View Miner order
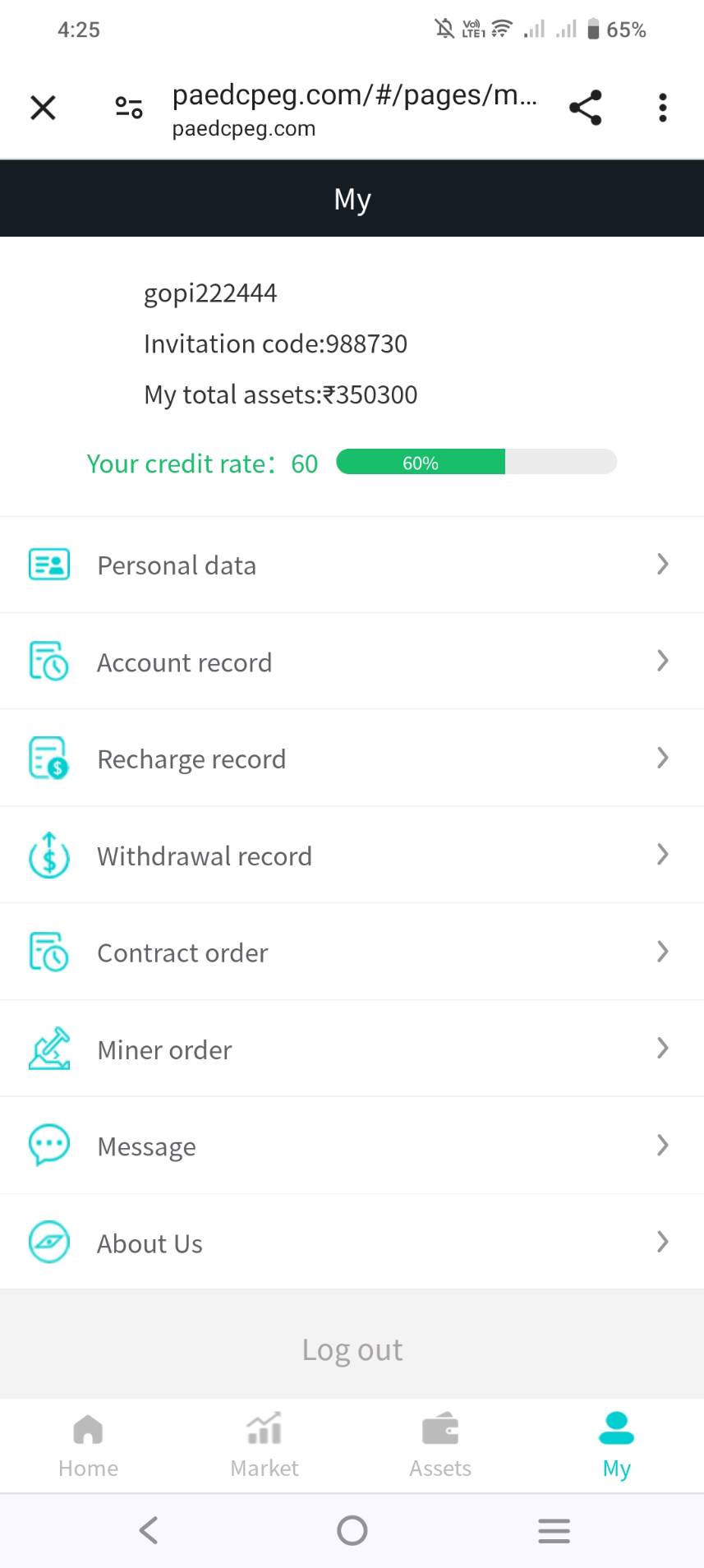 pos(352,1049)
